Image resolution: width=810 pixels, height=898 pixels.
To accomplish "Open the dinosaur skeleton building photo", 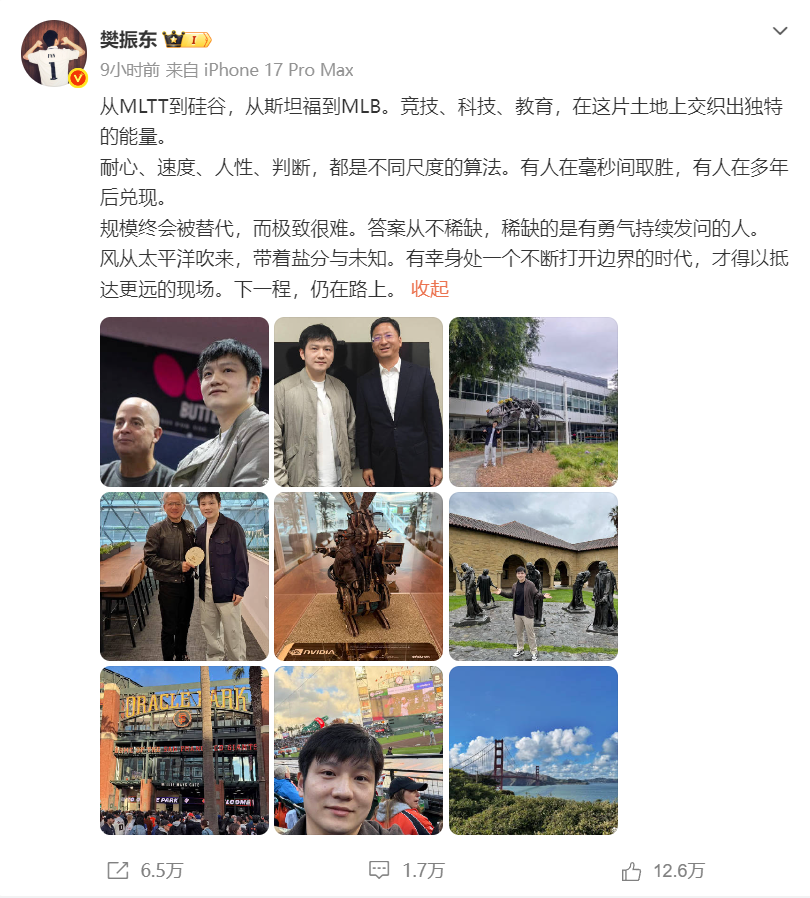I will point(533,402).
